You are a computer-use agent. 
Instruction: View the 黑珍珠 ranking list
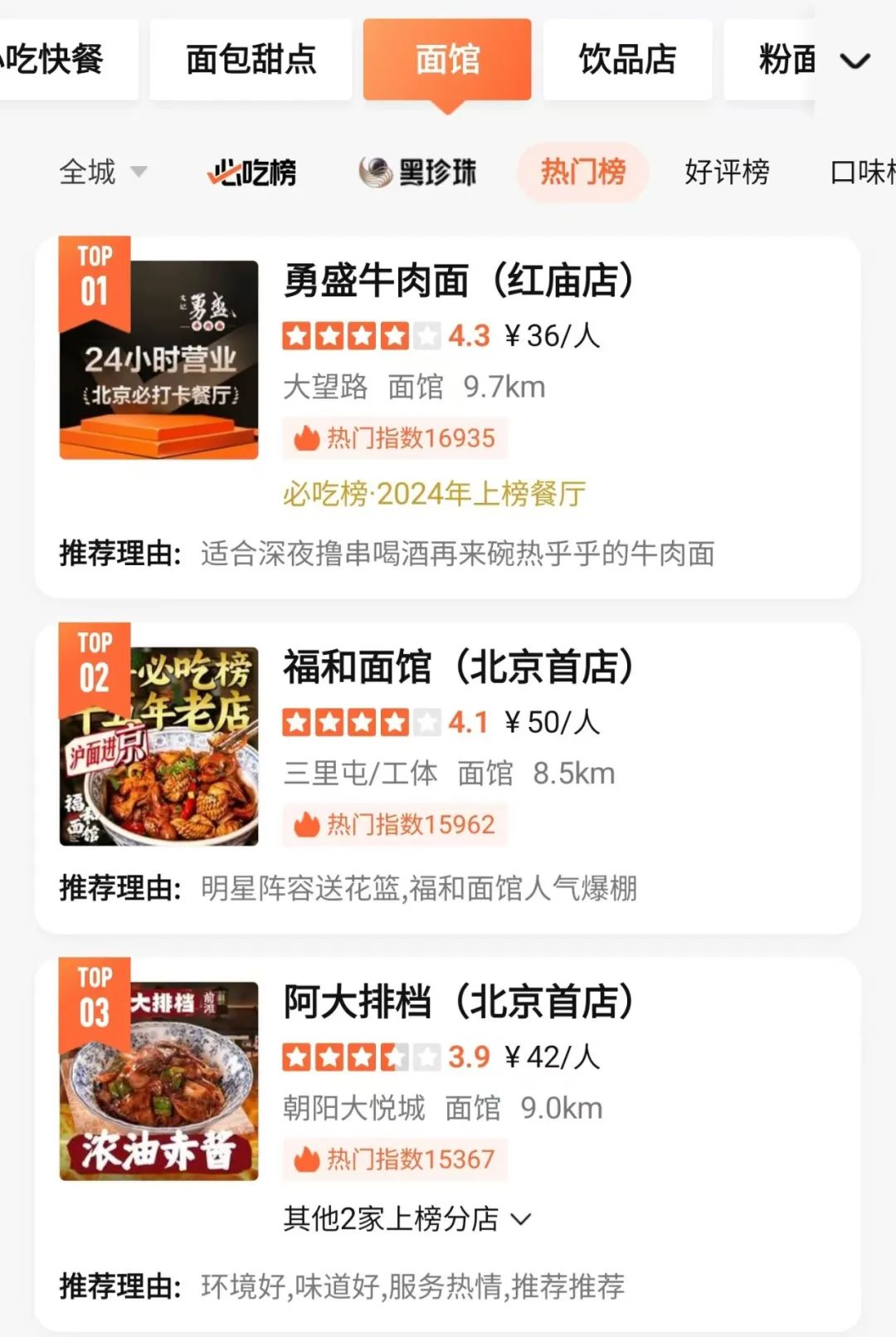417,173
